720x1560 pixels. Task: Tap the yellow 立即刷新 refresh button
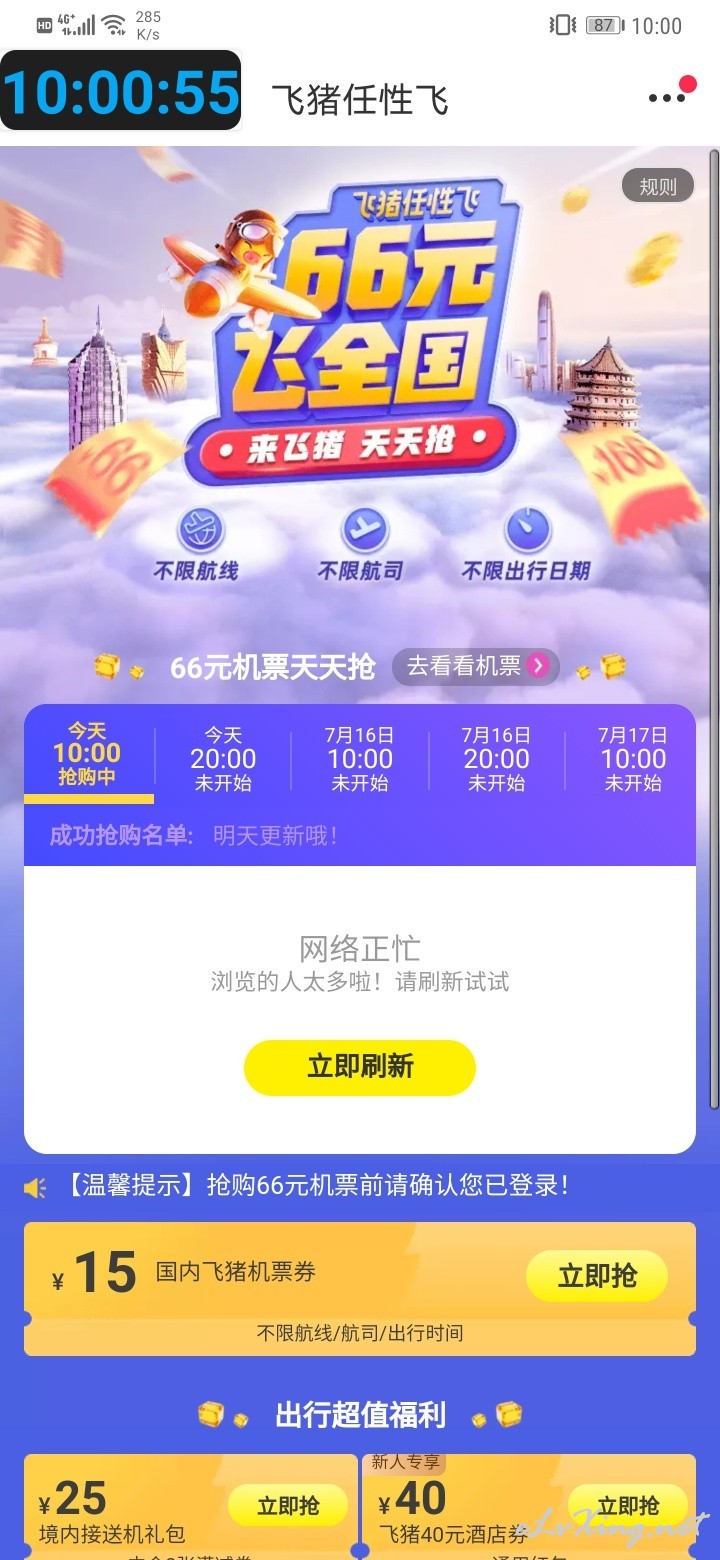360,1067
